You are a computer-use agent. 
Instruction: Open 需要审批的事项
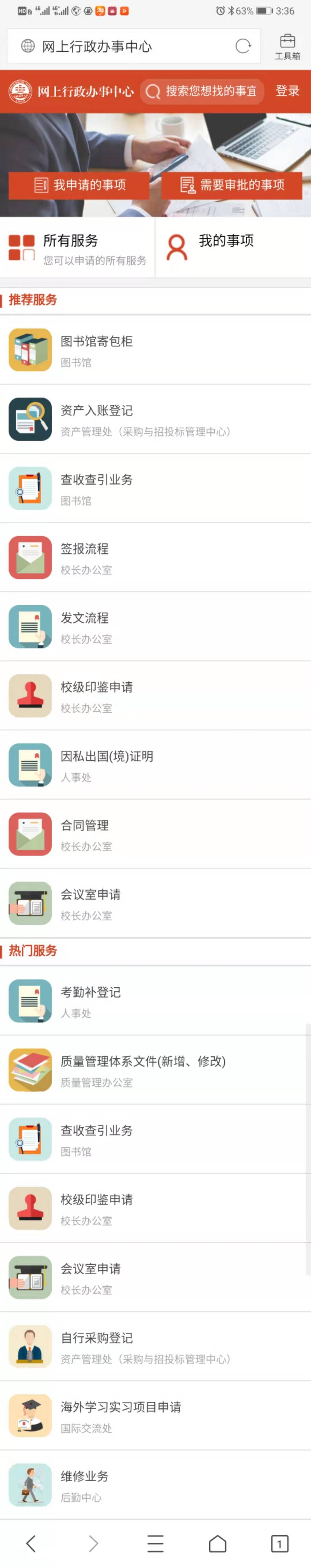coord(232,185)
